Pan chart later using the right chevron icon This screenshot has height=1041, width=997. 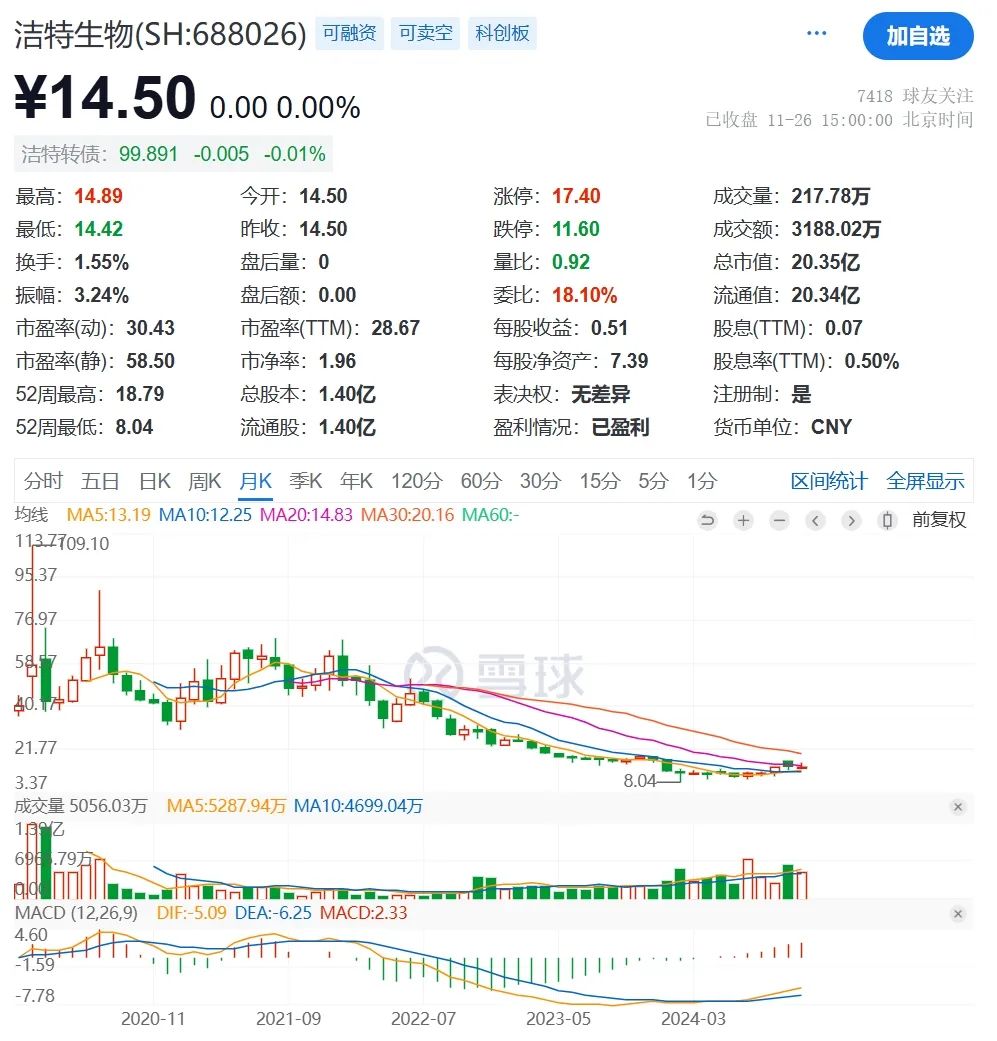pyautogui.click(x=851, y=521)
